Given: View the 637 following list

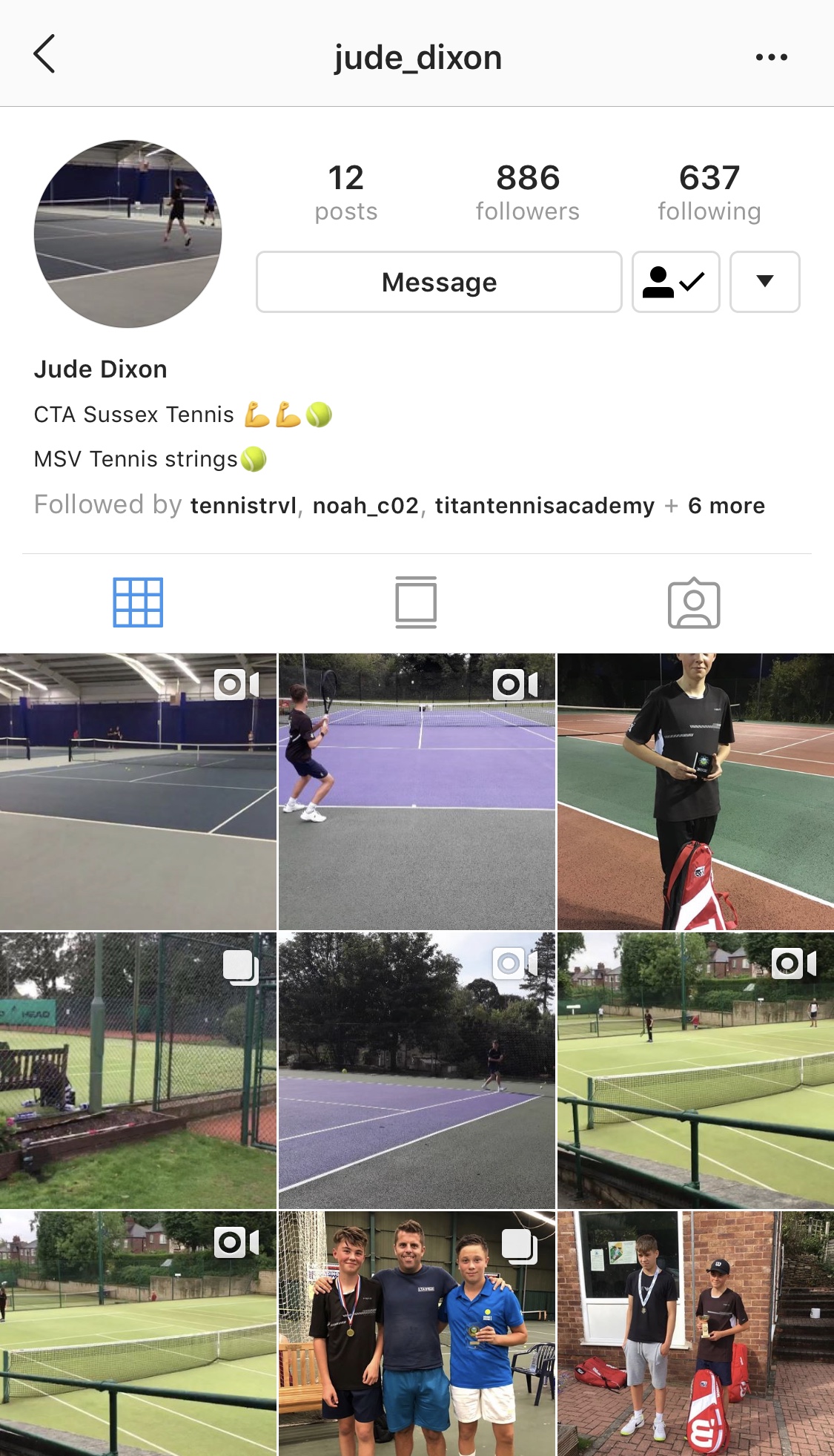Looking at the screenshot, I should tap(709, 192).
